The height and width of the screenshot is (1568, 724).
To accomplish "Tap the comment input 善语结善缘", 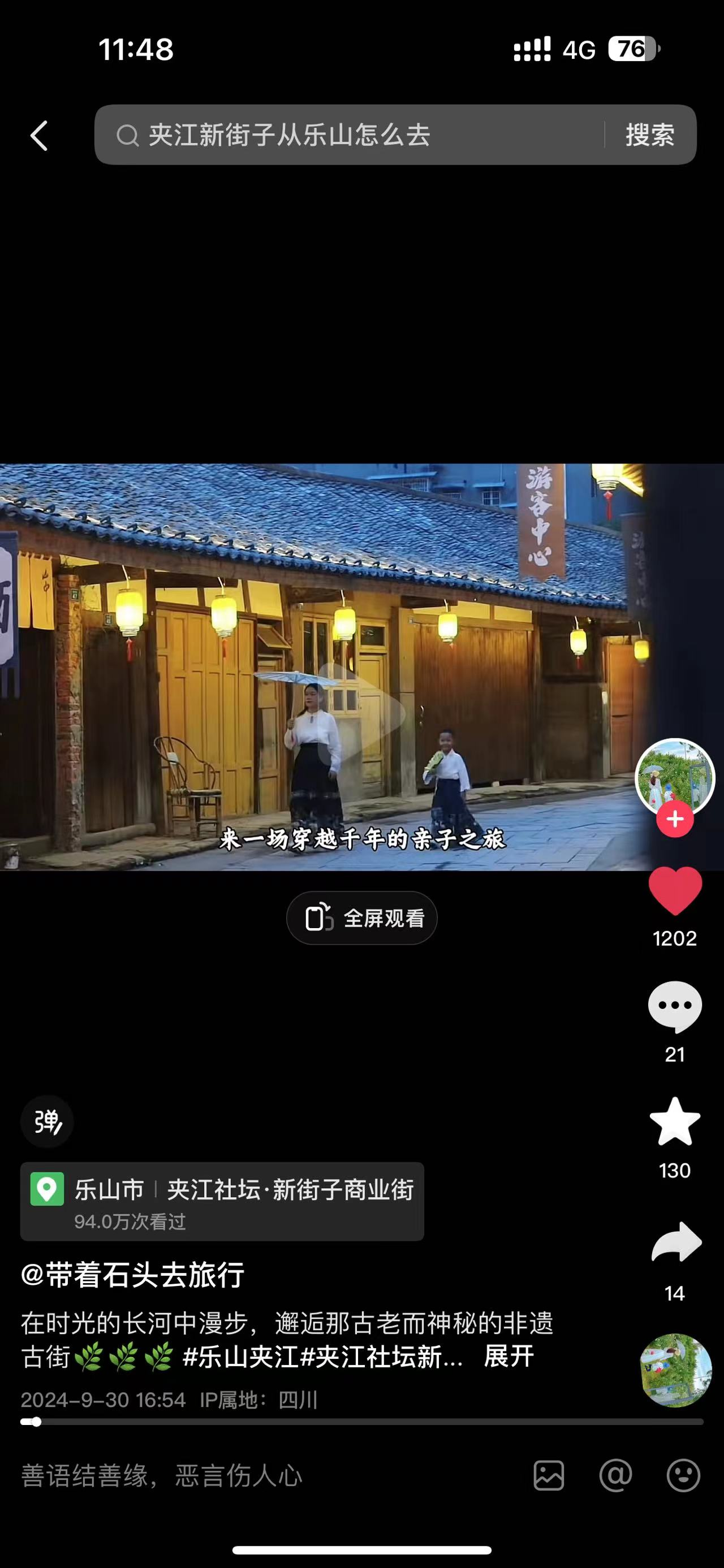I will point(244,1476).
